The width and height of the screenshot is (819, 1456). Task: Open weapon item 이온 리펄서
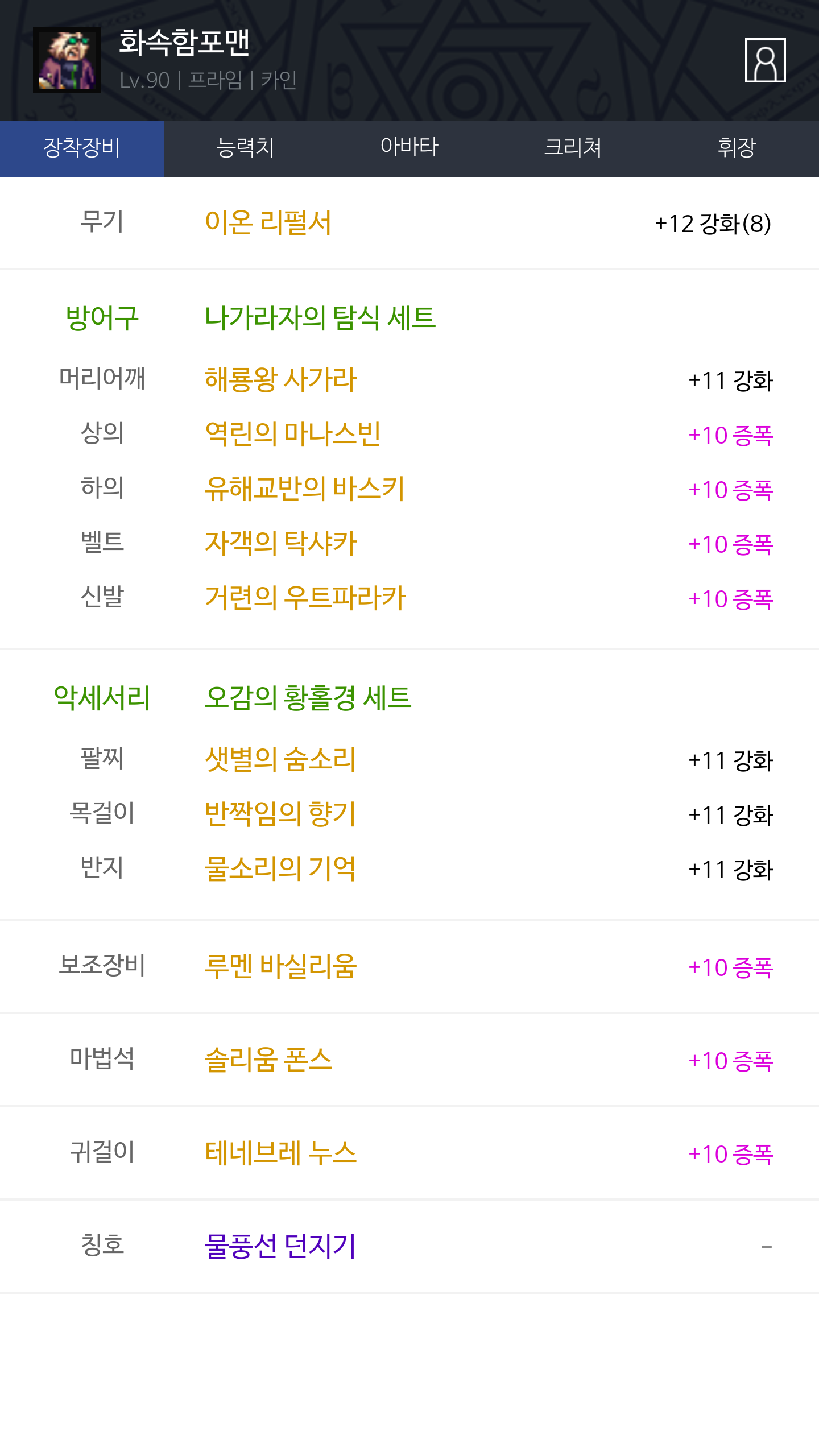[268, 222]
